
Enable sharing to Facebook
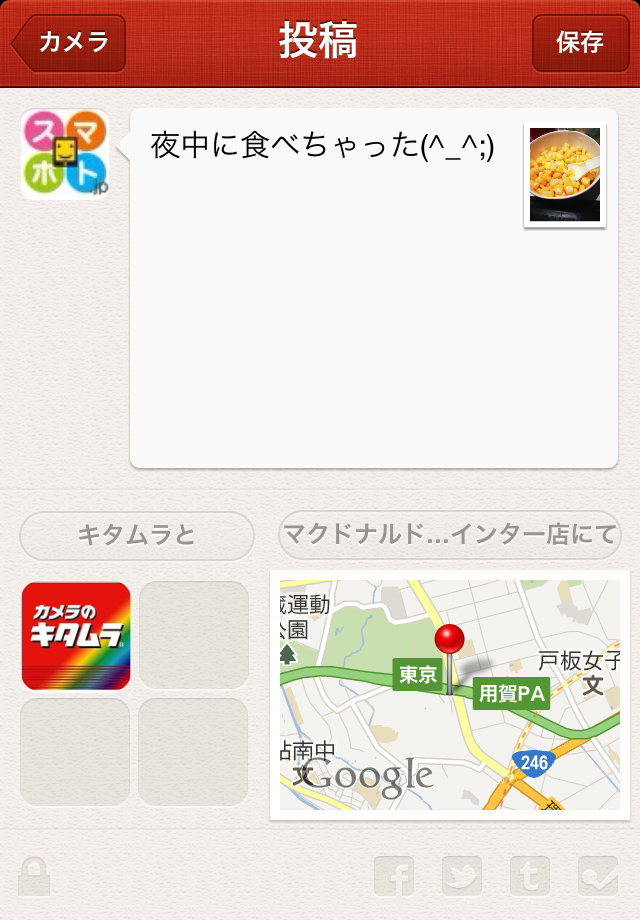[x=394, y=876]
